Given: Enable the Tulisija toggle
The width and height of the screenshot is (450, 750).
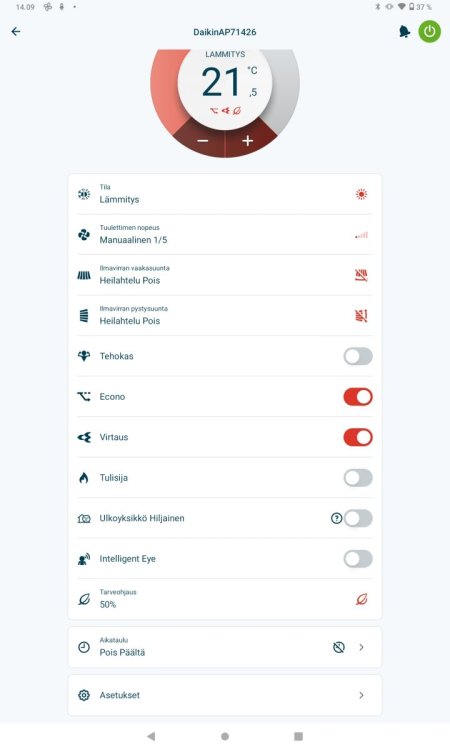Looking at the screenshot, I should coord(358,477).
